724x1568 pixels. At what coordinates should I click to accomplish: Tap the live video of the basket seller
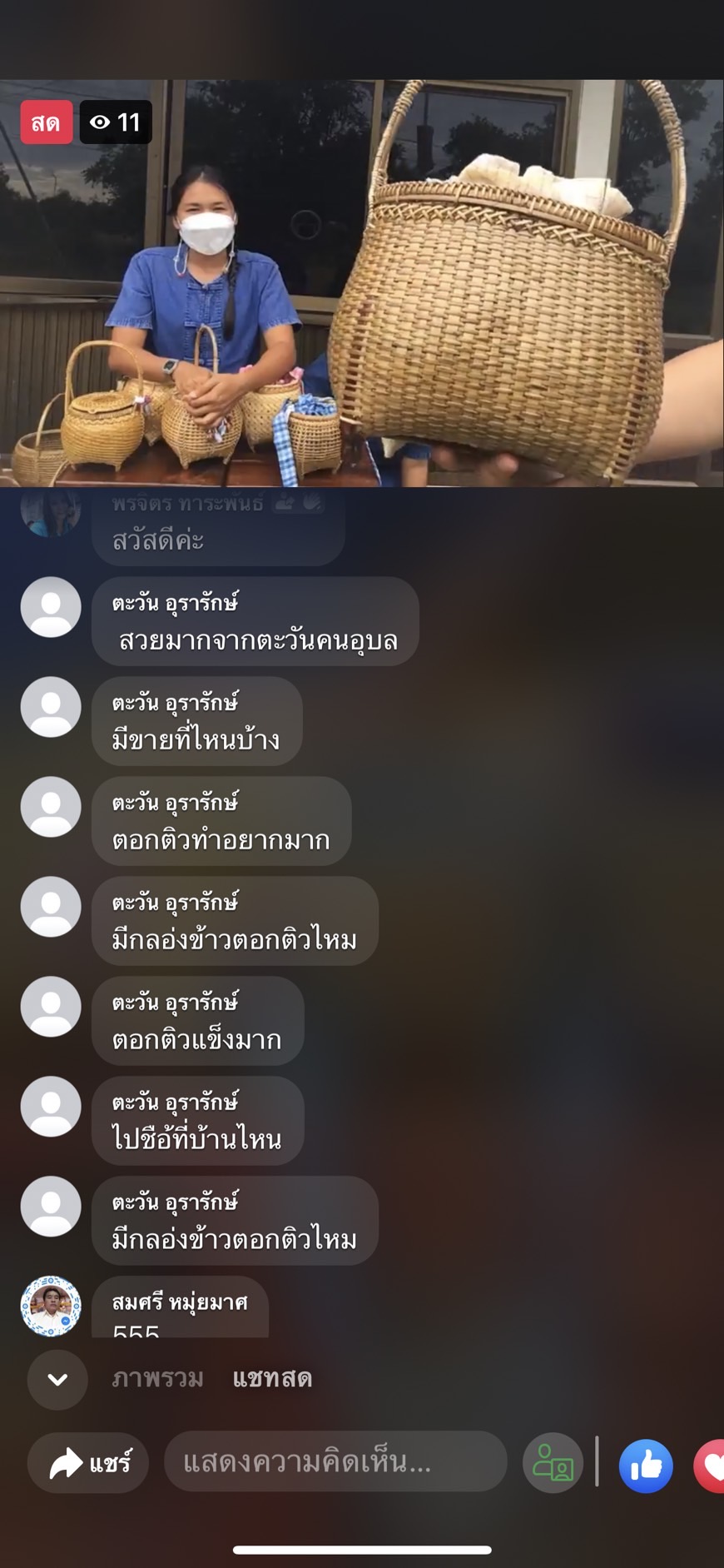pos(362,283)
